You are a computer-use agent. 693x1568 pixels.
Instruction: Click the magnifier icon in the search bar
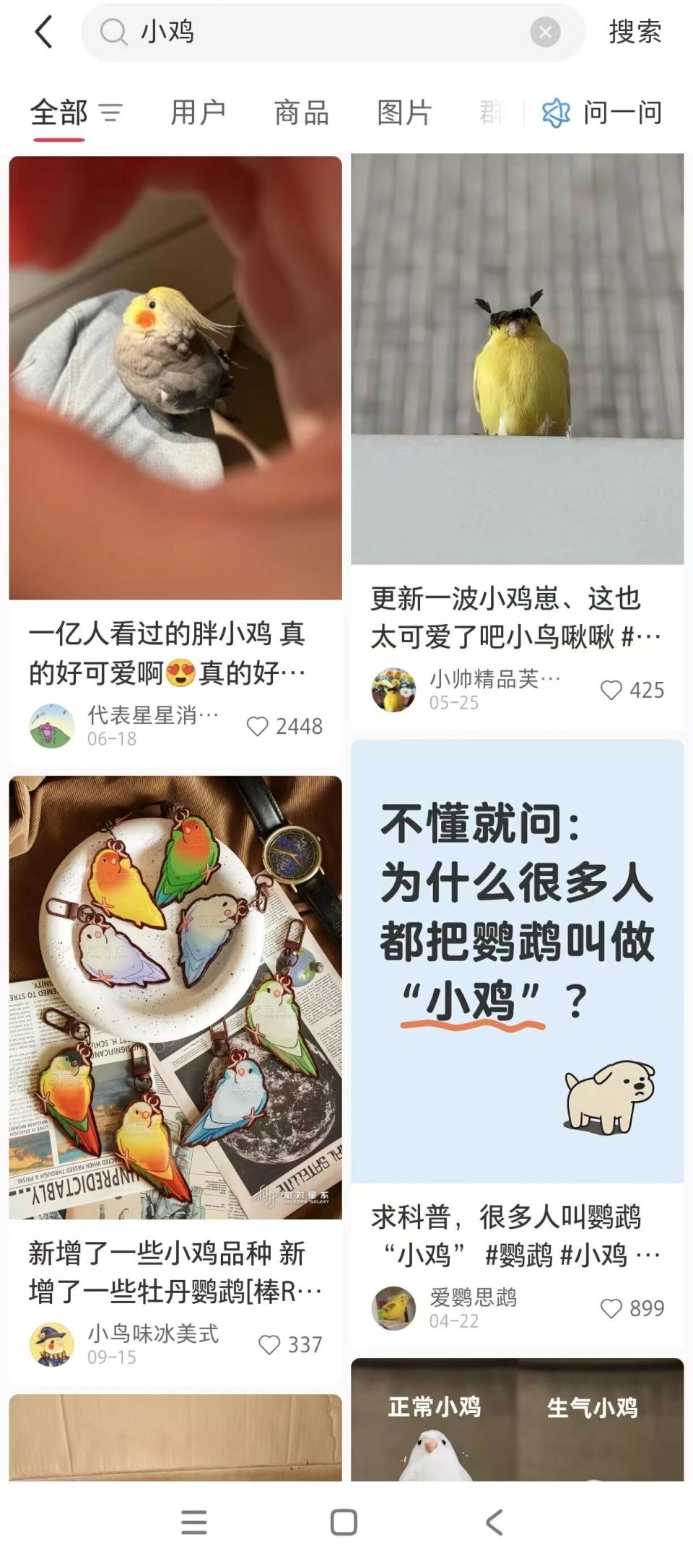click(x=114, y=32)
